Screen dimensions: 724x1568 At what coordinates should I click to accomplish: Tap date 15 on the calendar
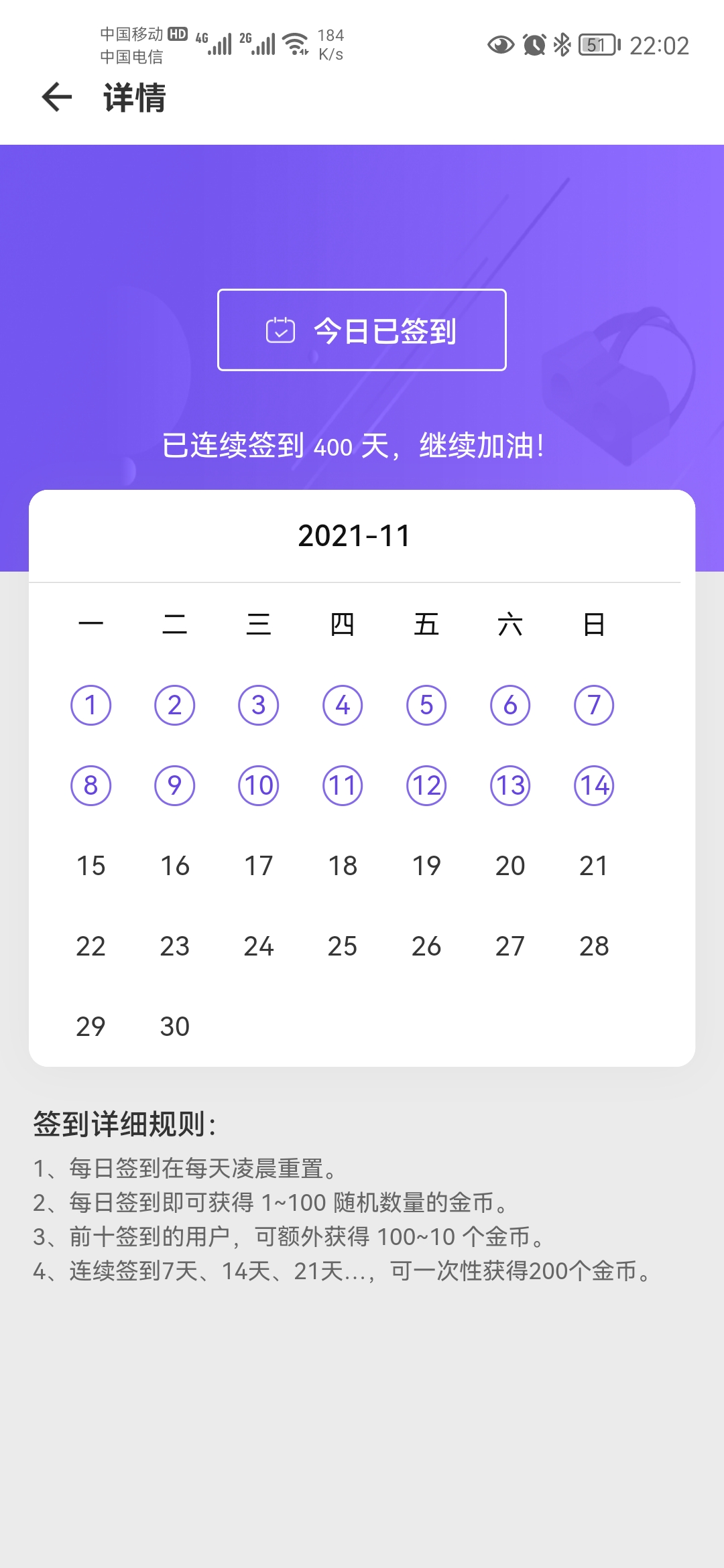click(x=91, y=866)
